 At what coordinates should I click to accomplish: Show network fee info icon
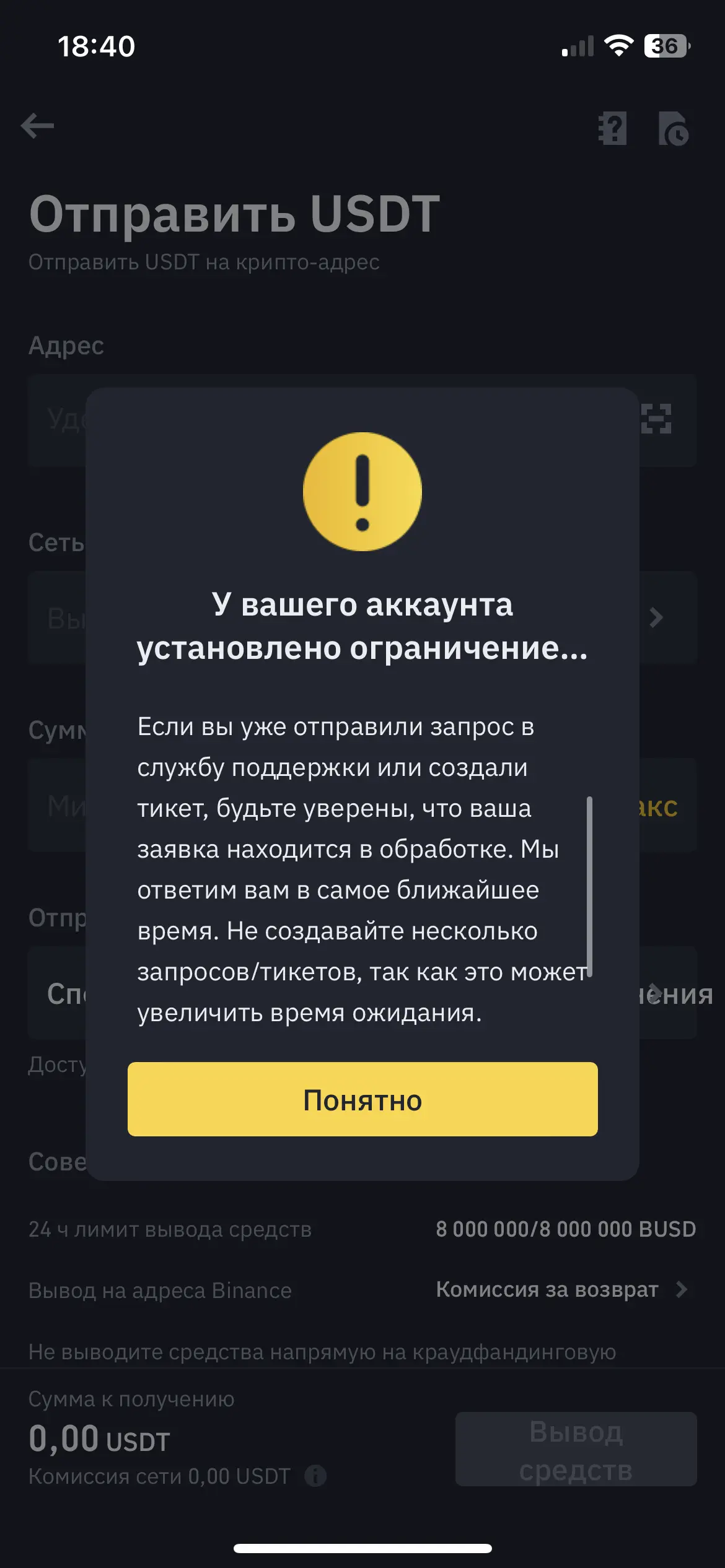coord(315,1476)
